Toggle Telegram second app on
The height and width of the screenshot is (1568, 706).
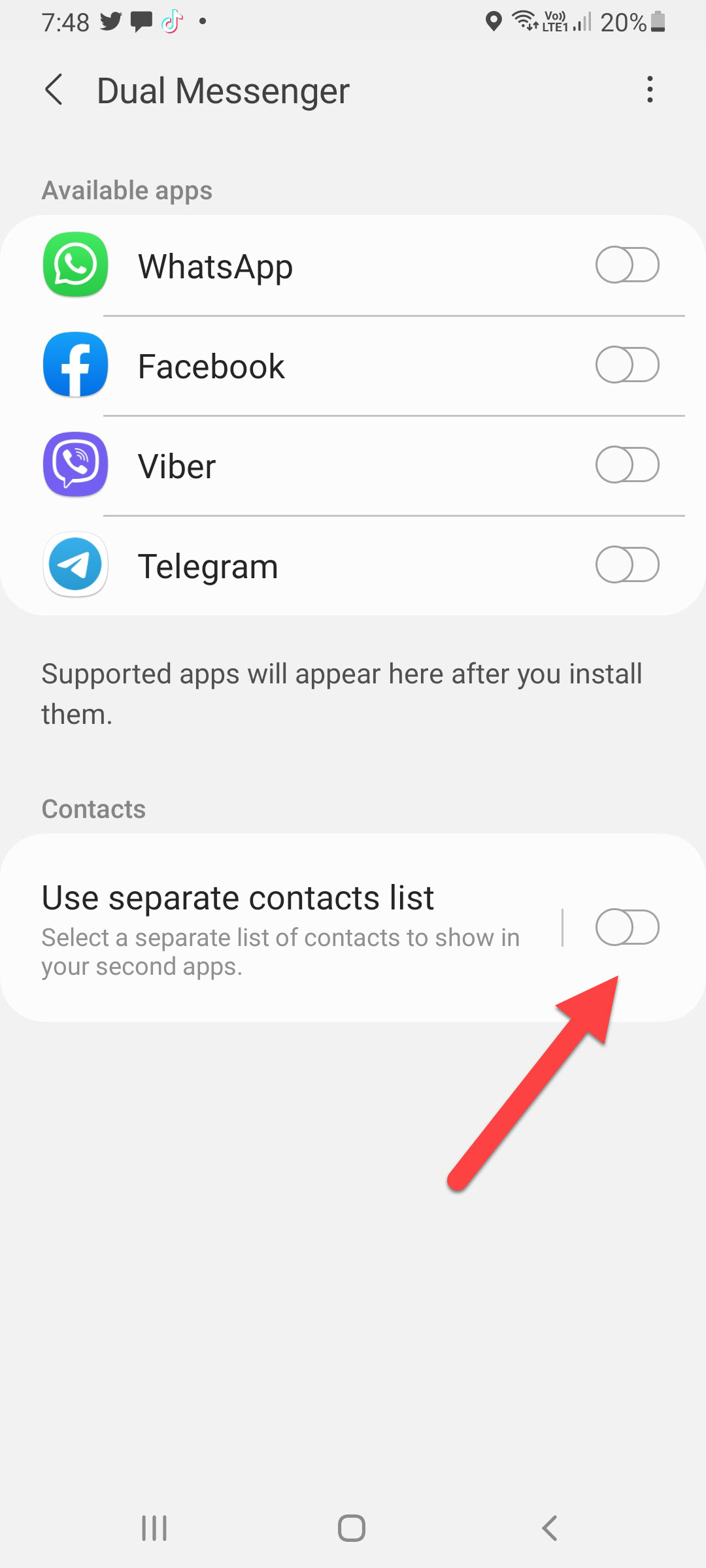627,565
